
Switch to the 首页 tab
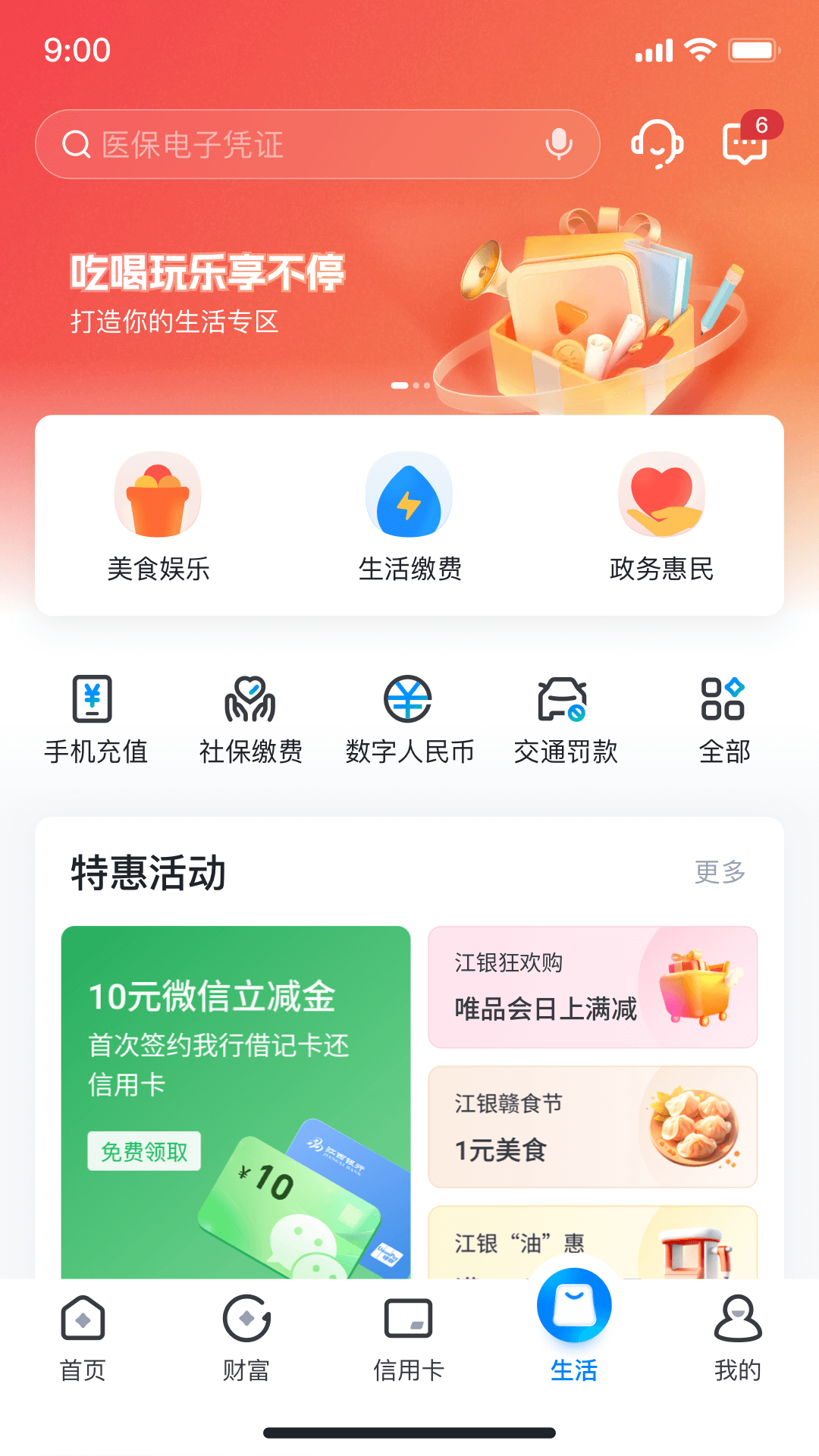[83, 1338]
